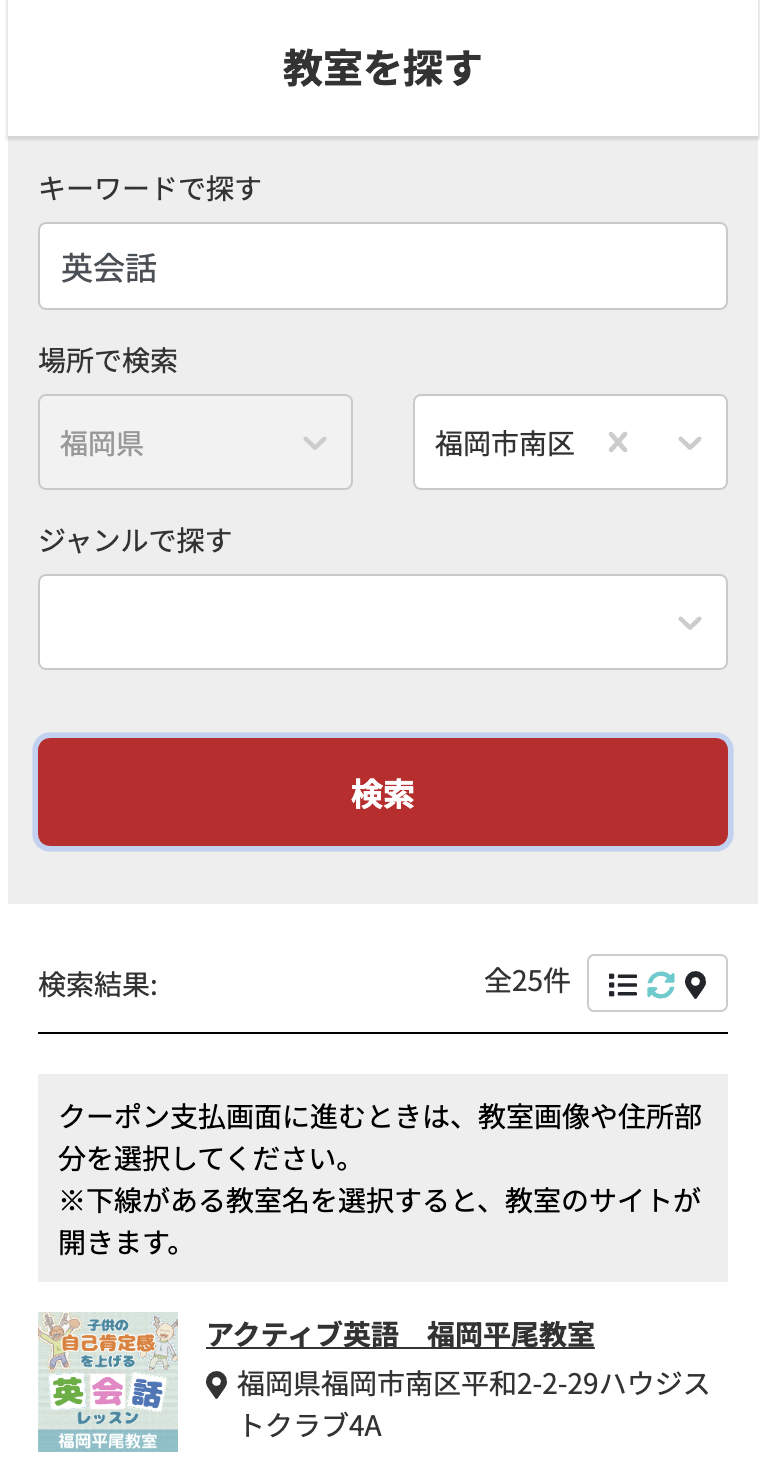The width and height of the screenshot is (760, 1480).
Task: Clear the 福岡市南区 selection with the X
Action: click(618, 442)
